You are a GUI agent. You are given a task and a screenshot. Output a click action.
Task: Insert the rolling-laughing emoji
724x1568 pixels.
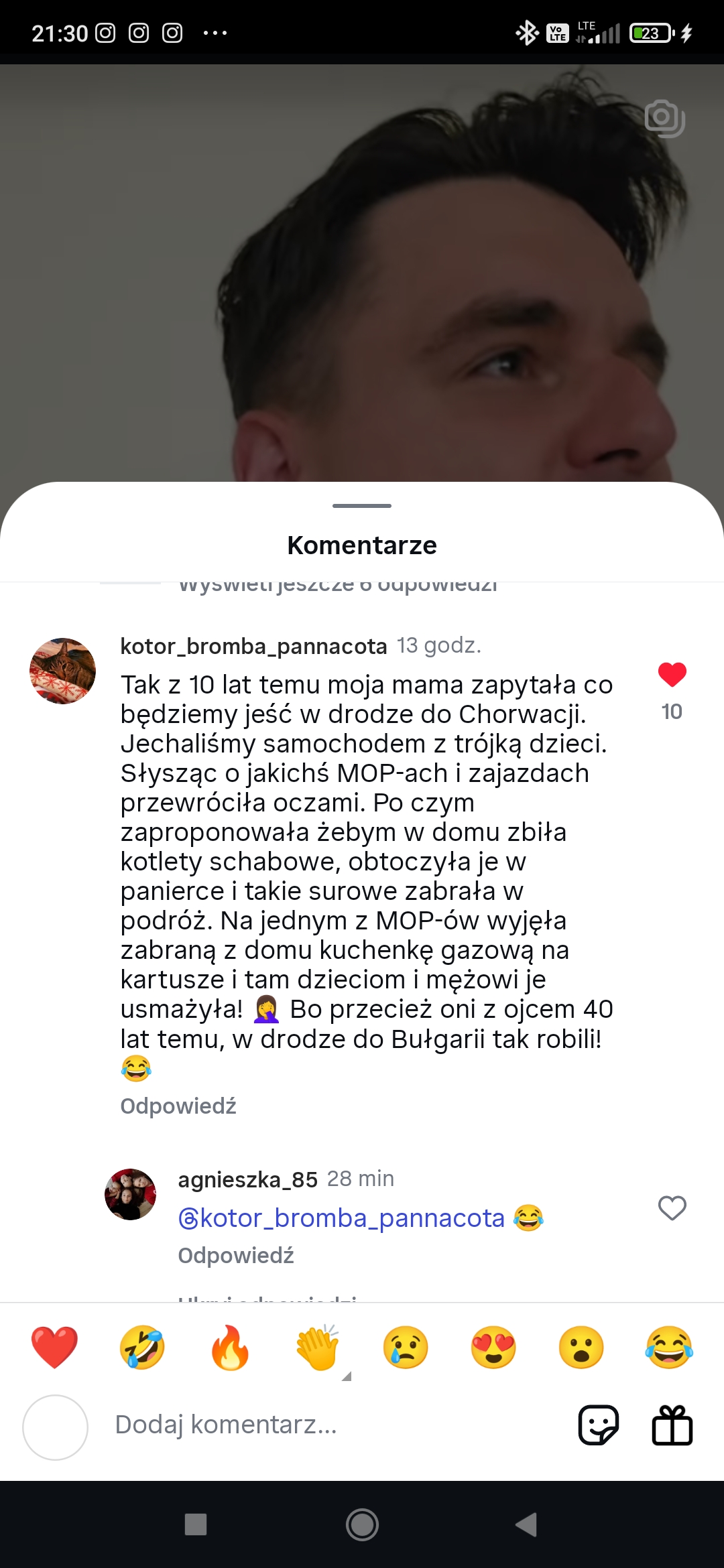point(142,1348)
